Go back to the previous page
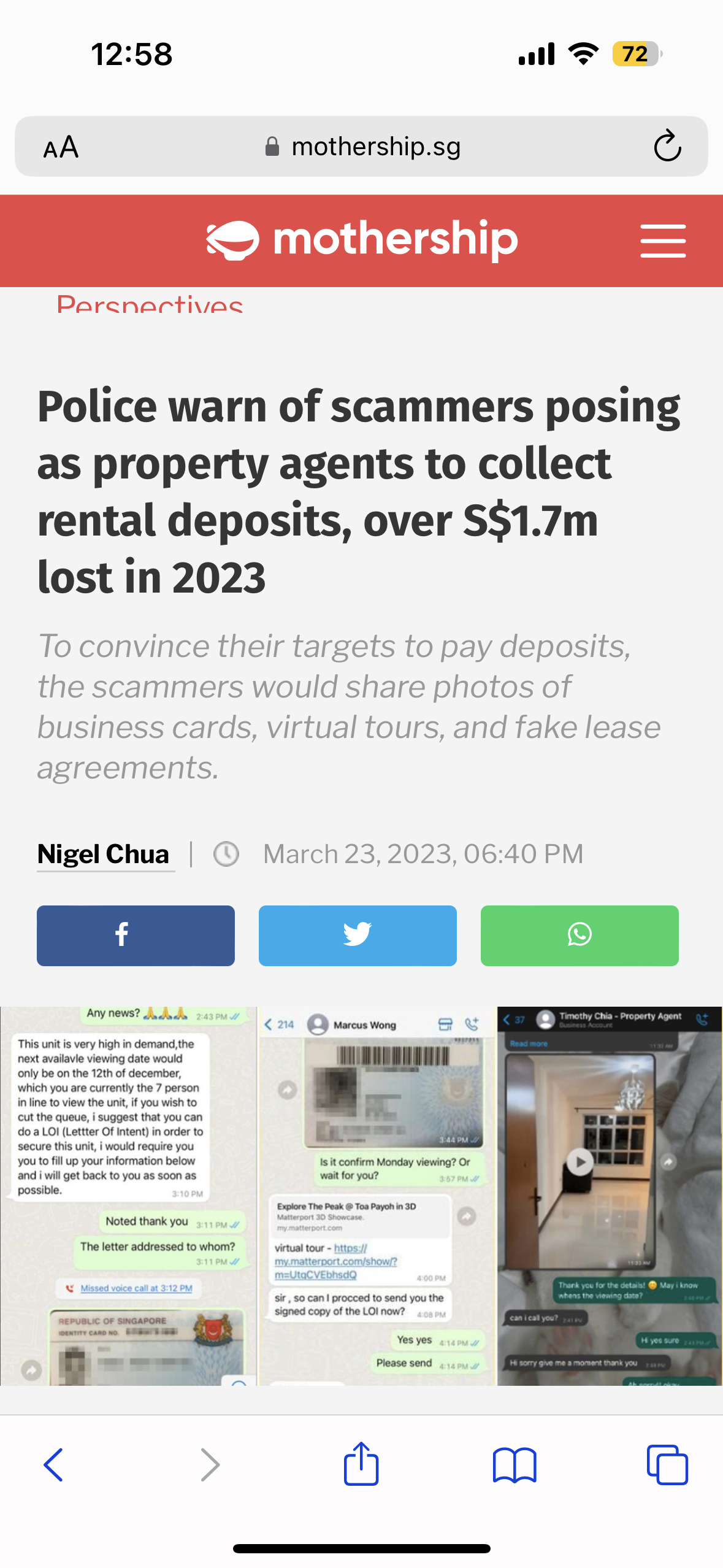This screenshot has height=1568, width=723. 54,1465
